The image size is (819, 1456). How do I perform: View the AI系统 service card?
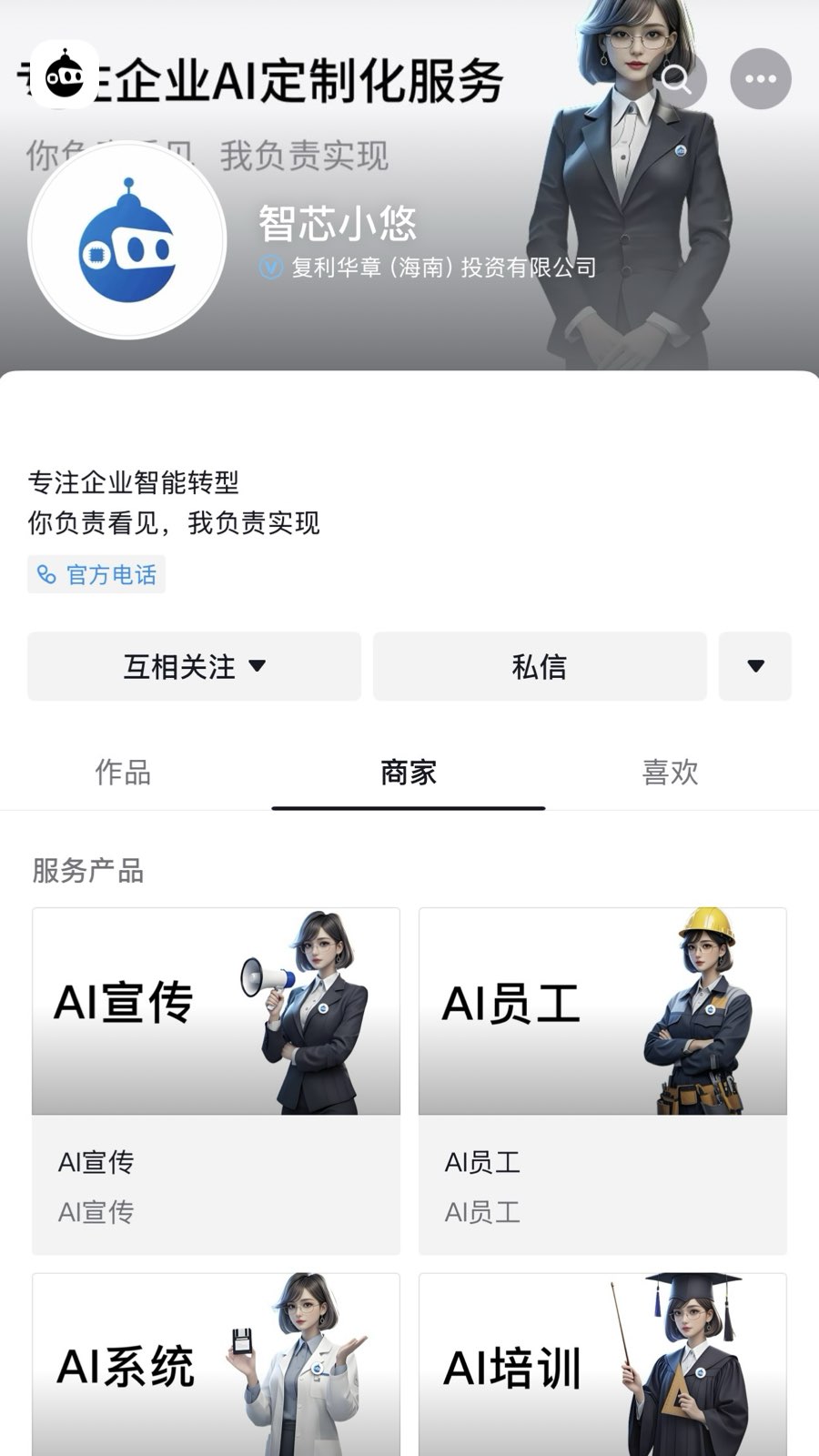(216, 1365)
